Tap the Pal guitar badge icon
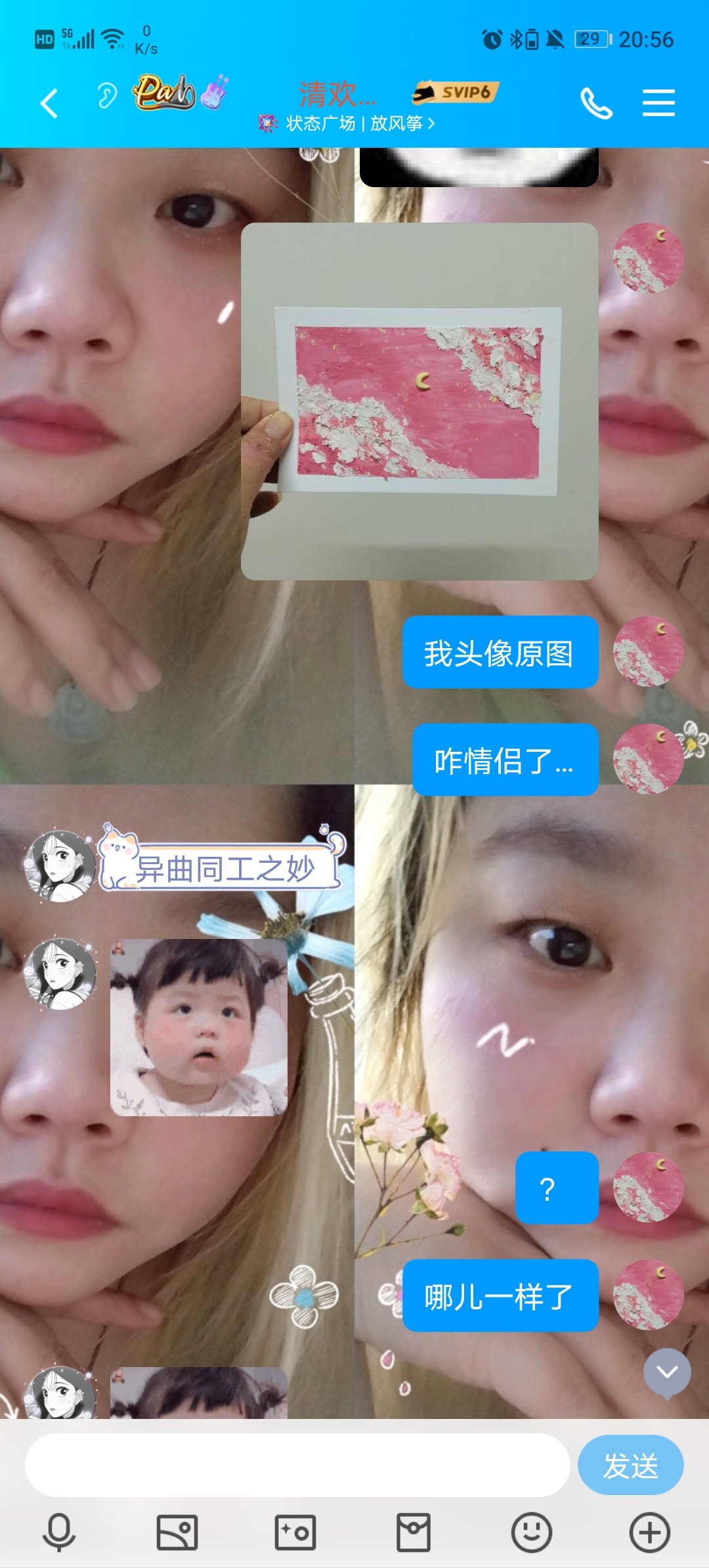709x1568 pixels. tap(180, 92)
